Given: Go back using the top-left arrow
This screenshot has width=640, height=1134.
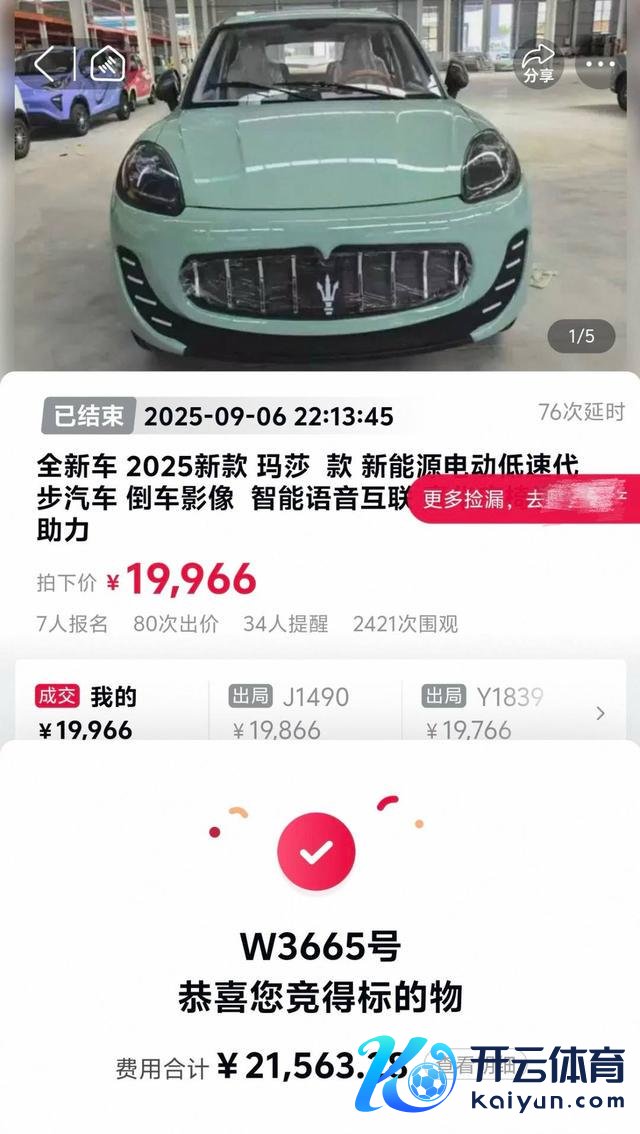Looking at the screenshot, I should 44,64.
